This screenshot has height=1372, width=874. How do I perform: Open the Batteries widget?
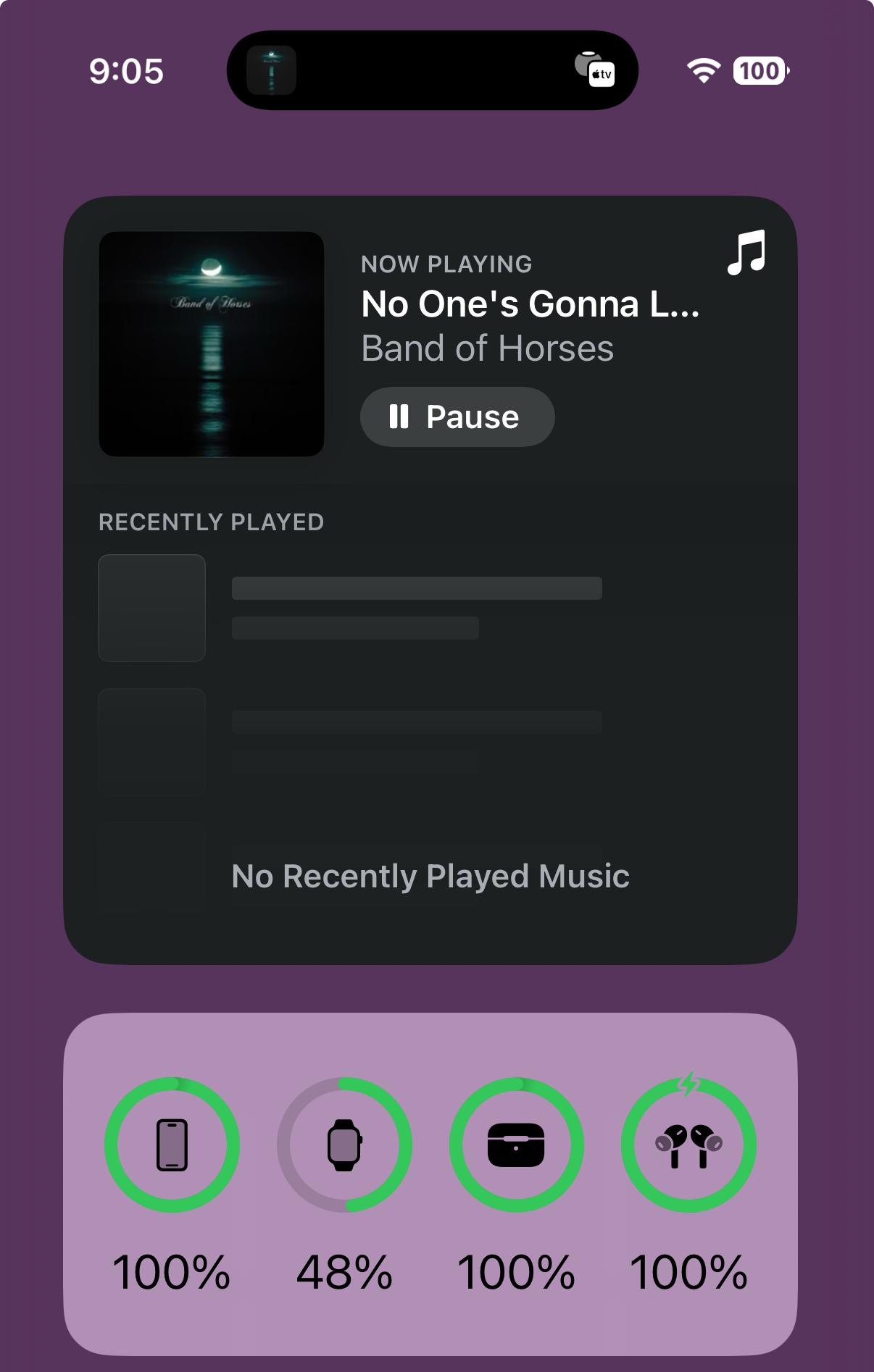coord(430,1184)
